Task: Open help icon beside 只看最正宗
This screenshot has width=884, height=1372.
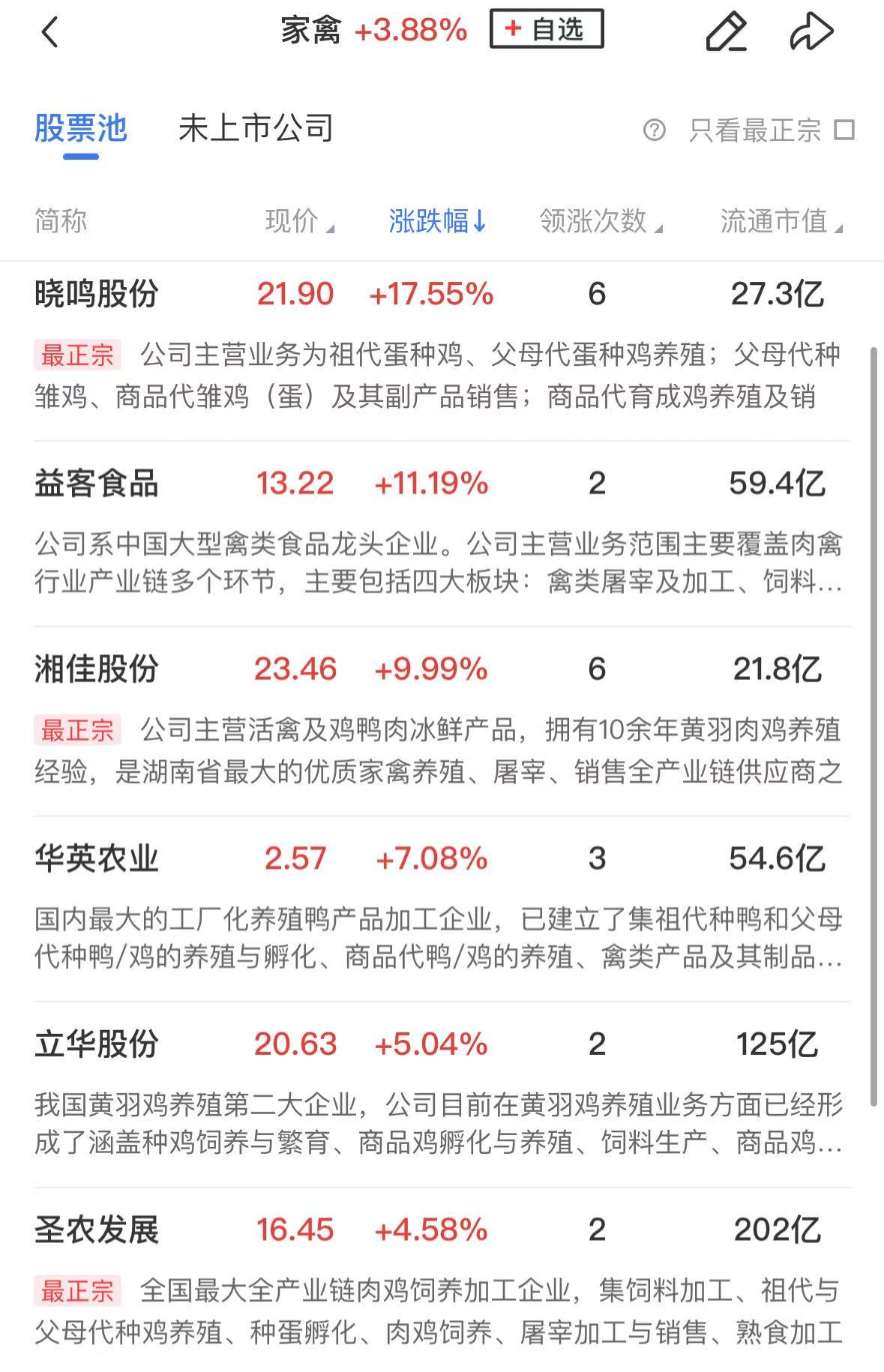Action: [x=654, y=130]
